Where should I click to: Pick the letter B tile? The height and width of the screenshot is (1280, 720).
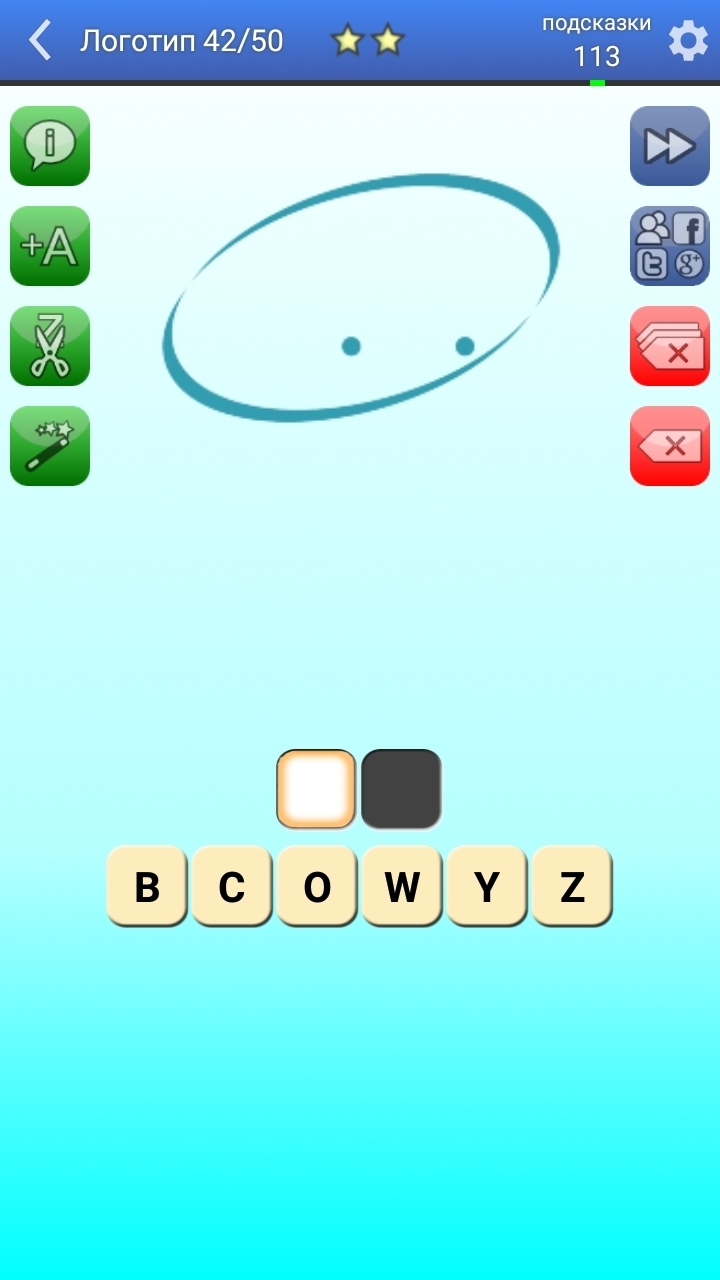pyautogui.click(x=147, y=886)
